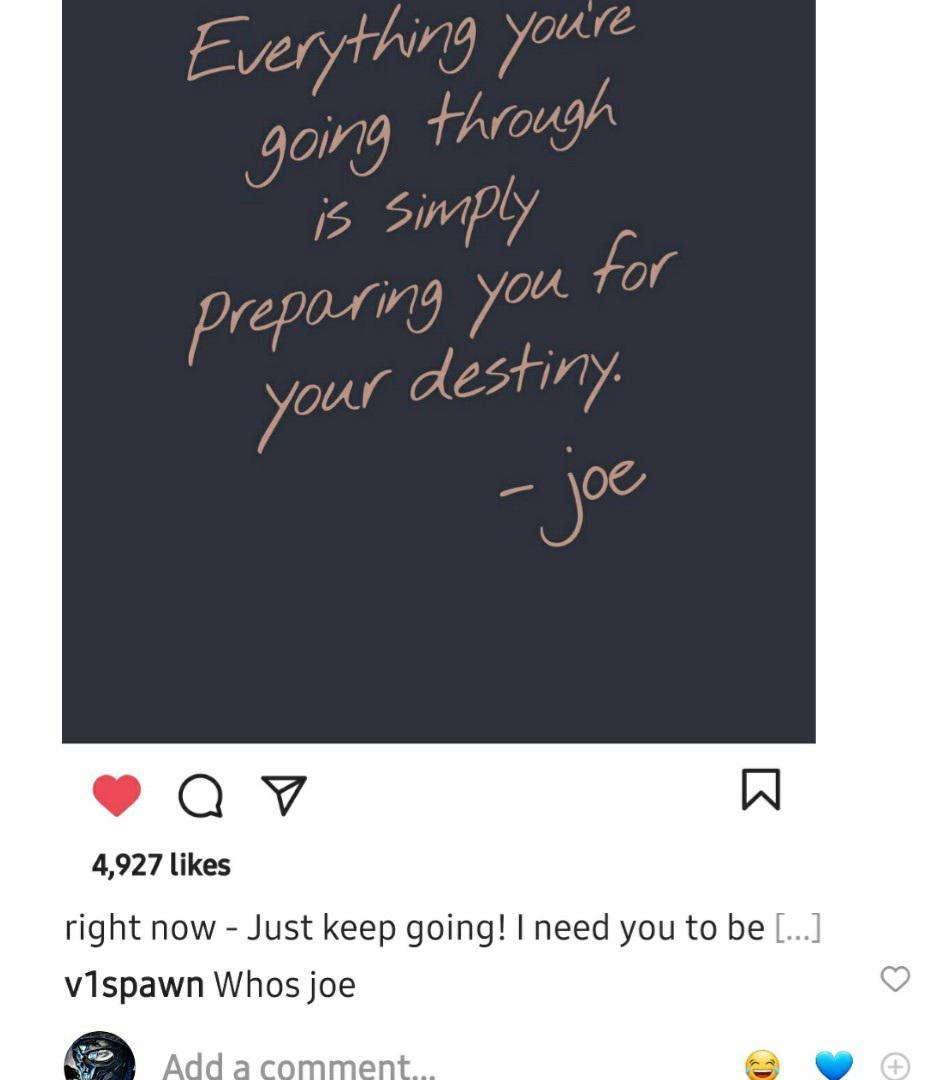The width and height of the screenshot is (932, 1080).
Task: Insert the blue heart emoji quick reaction
Action: 833,1066
